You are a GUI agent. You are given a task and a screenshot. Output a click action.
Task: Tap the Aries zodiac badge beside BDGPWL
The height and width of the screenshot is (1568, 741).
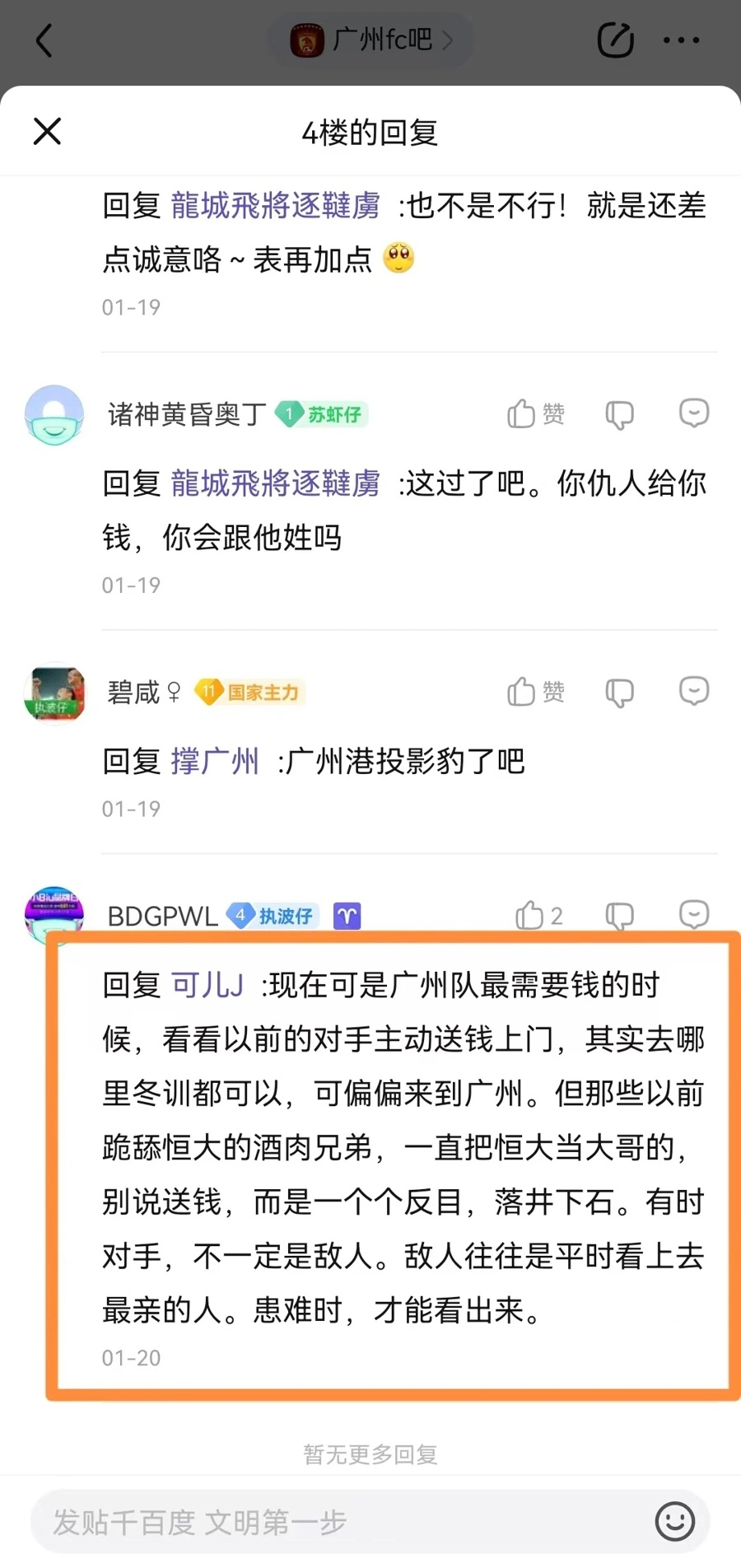point(347,915)
